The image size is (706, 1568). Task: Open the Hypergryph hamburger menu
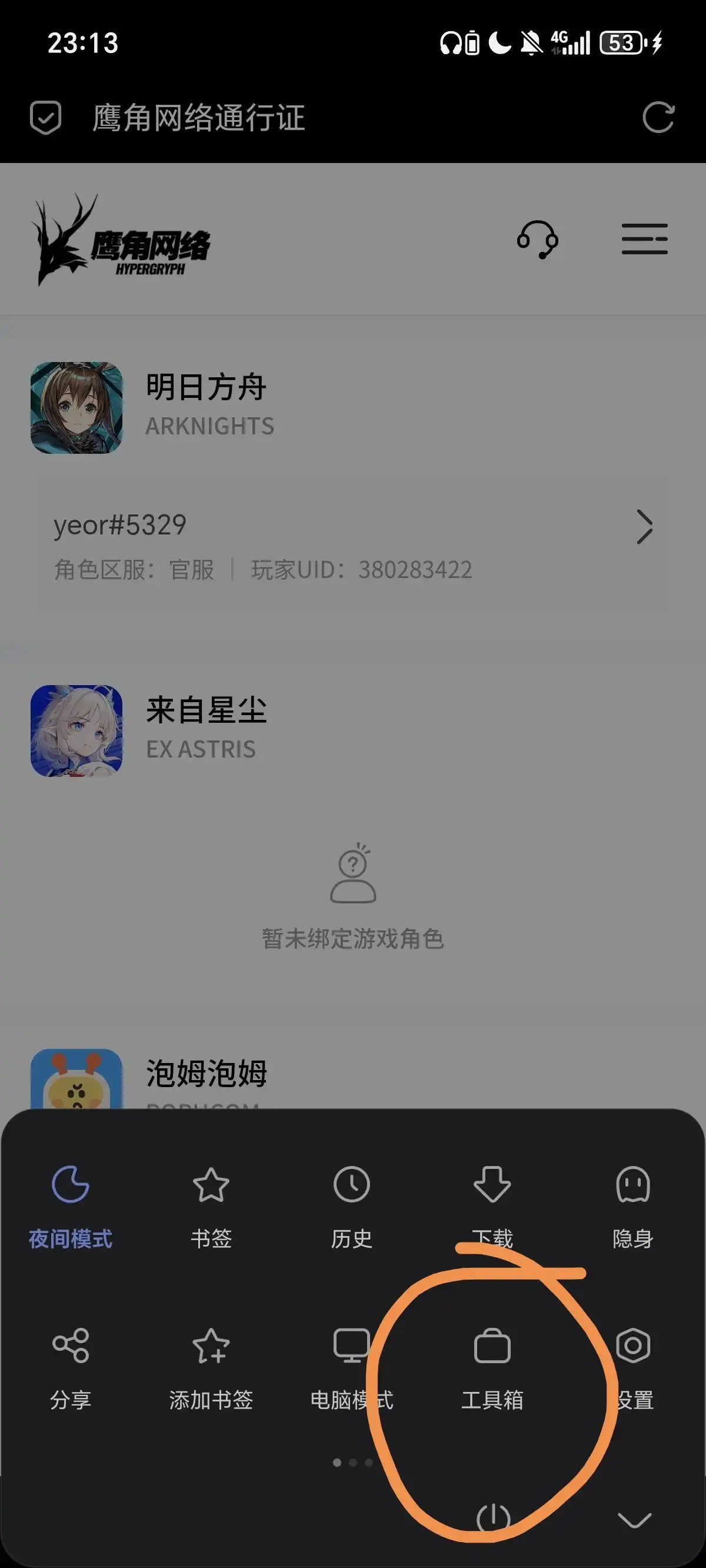click(x=644, y=238)
